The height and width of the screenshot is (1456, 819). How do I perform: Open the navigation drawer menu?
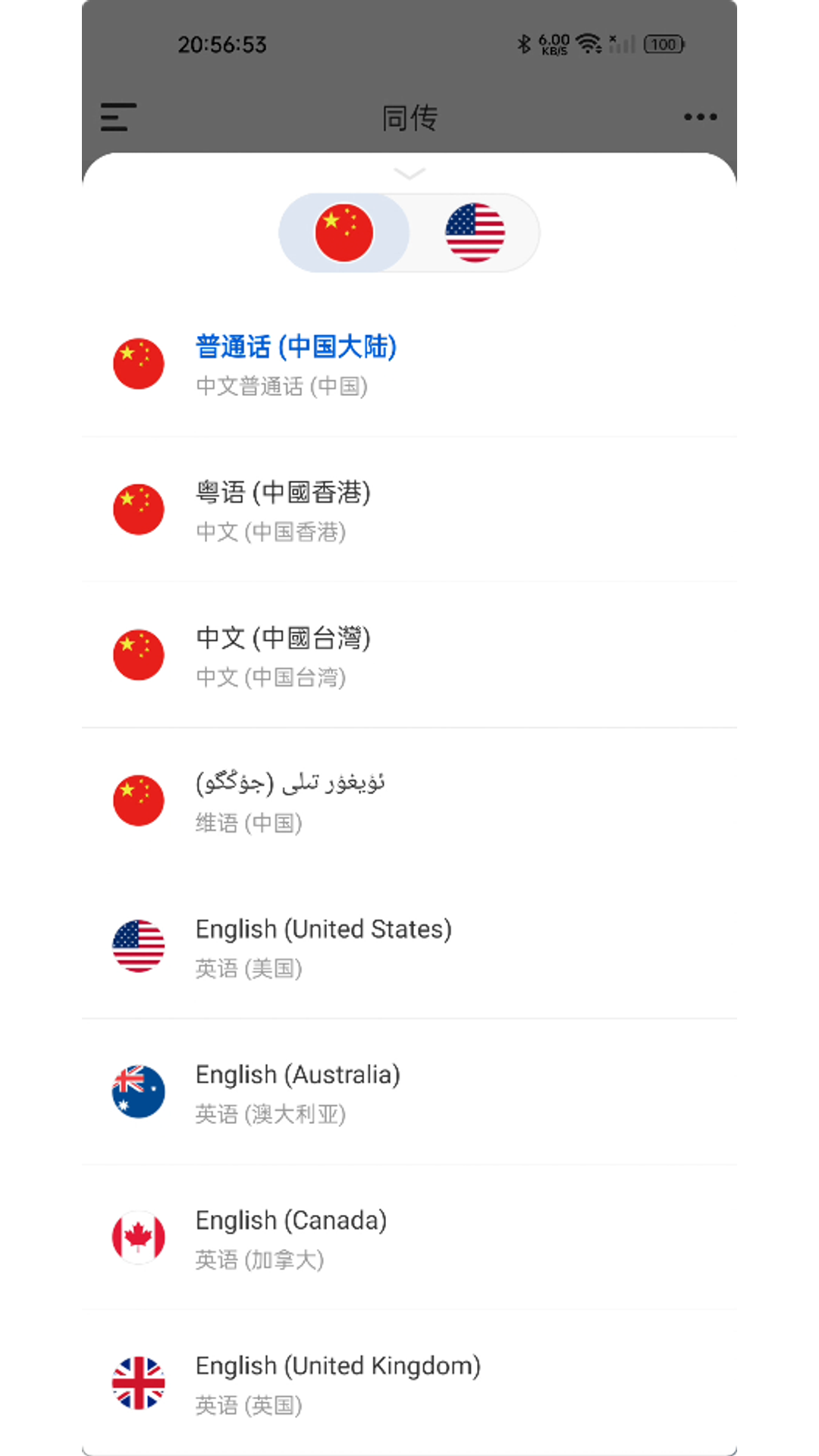coord(117,117)
